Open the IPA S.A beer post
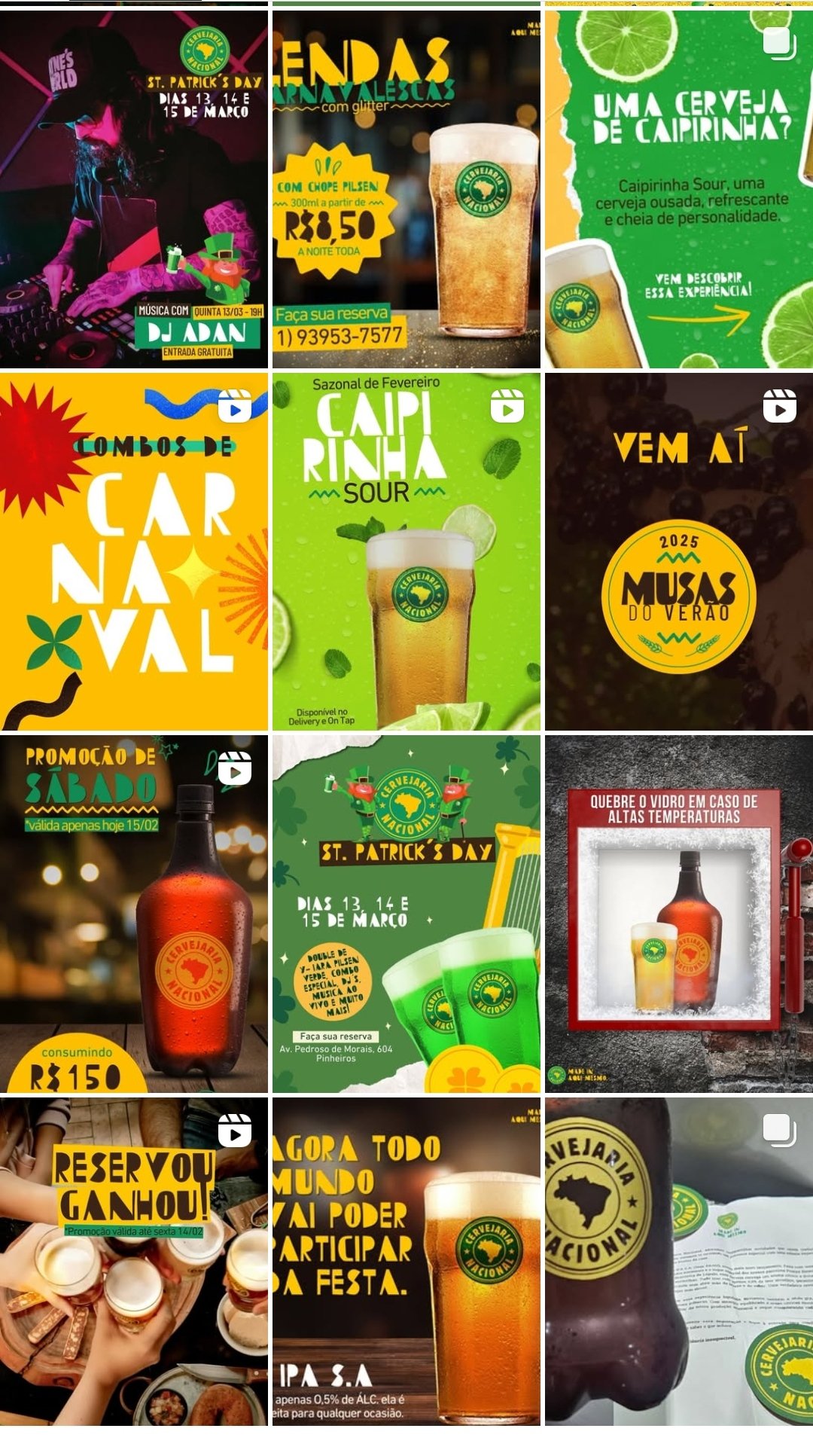The height and width of the screenshot is (1456, 813). tap(406, 1262)
